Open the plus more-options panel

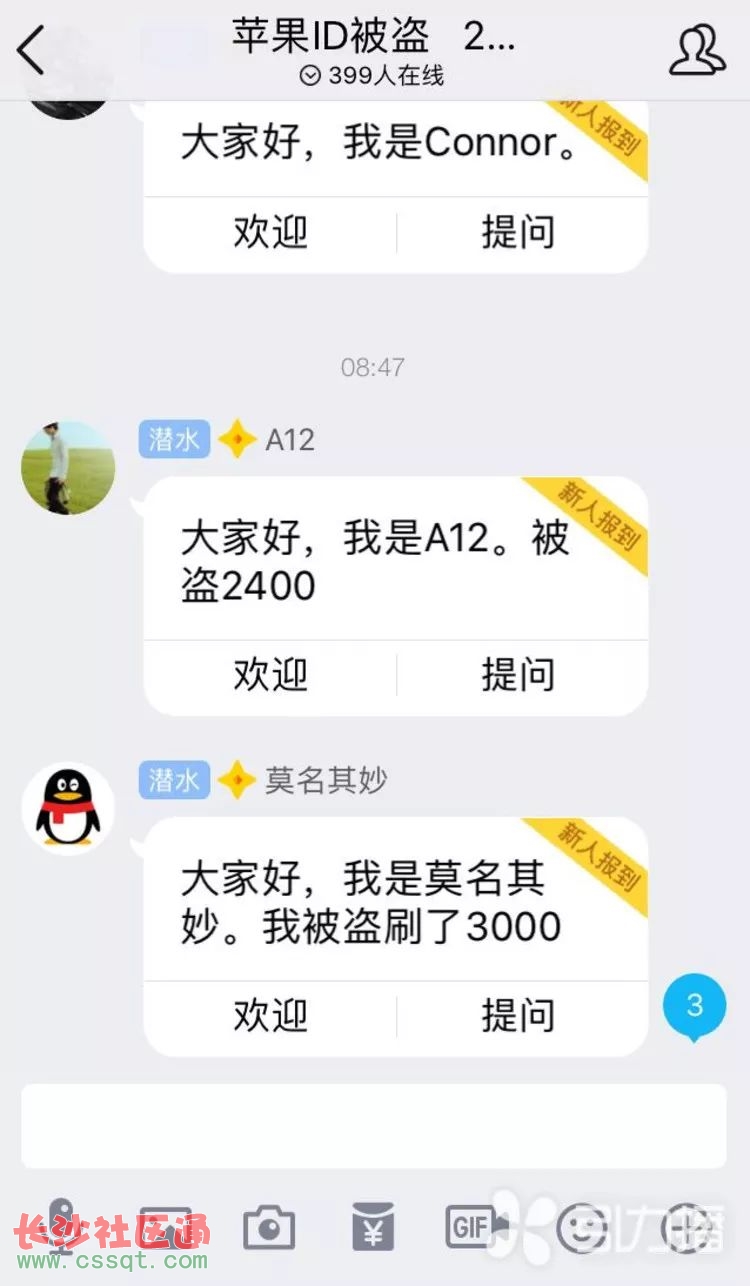[687, 1227]
